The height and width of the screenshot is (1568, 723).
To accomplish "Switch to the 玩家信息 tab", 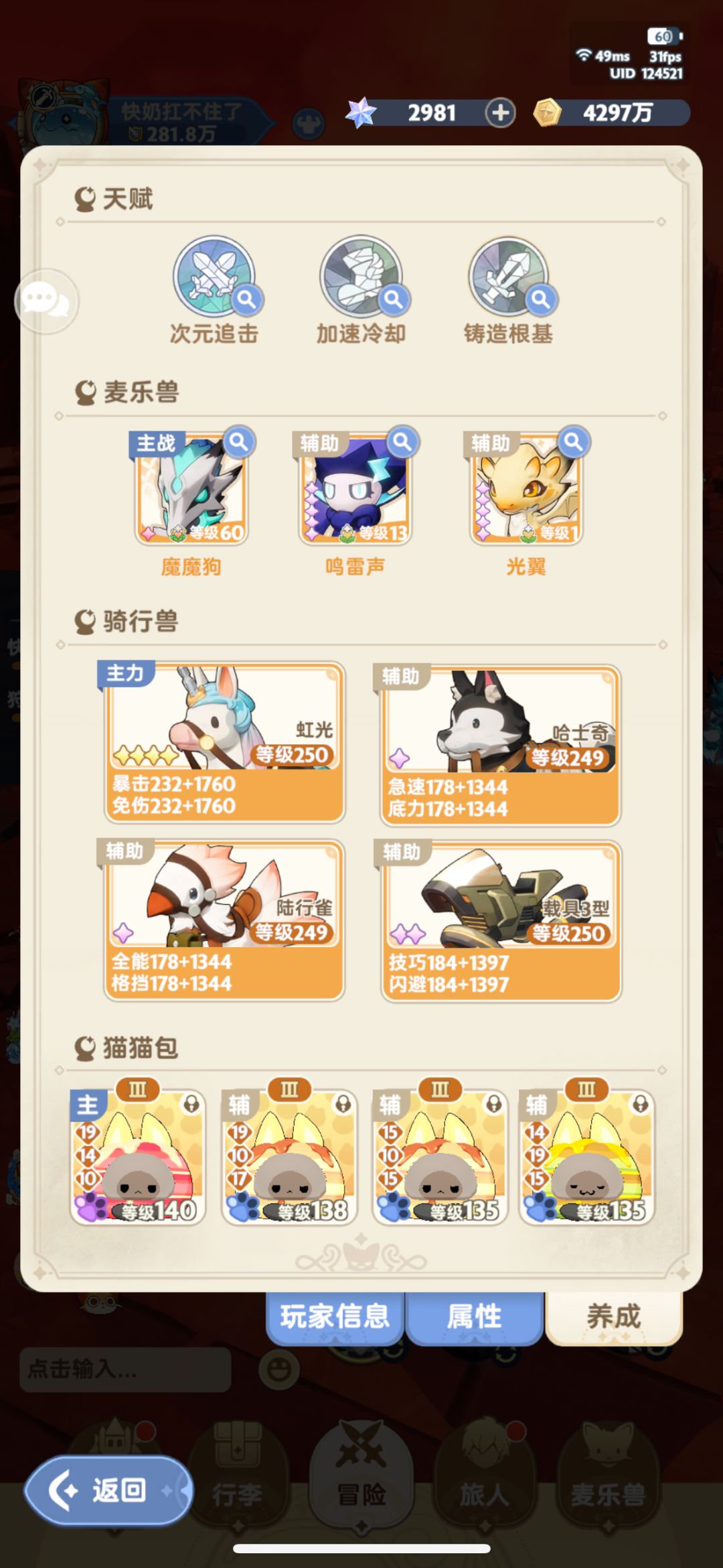I will pos(335,1315).
